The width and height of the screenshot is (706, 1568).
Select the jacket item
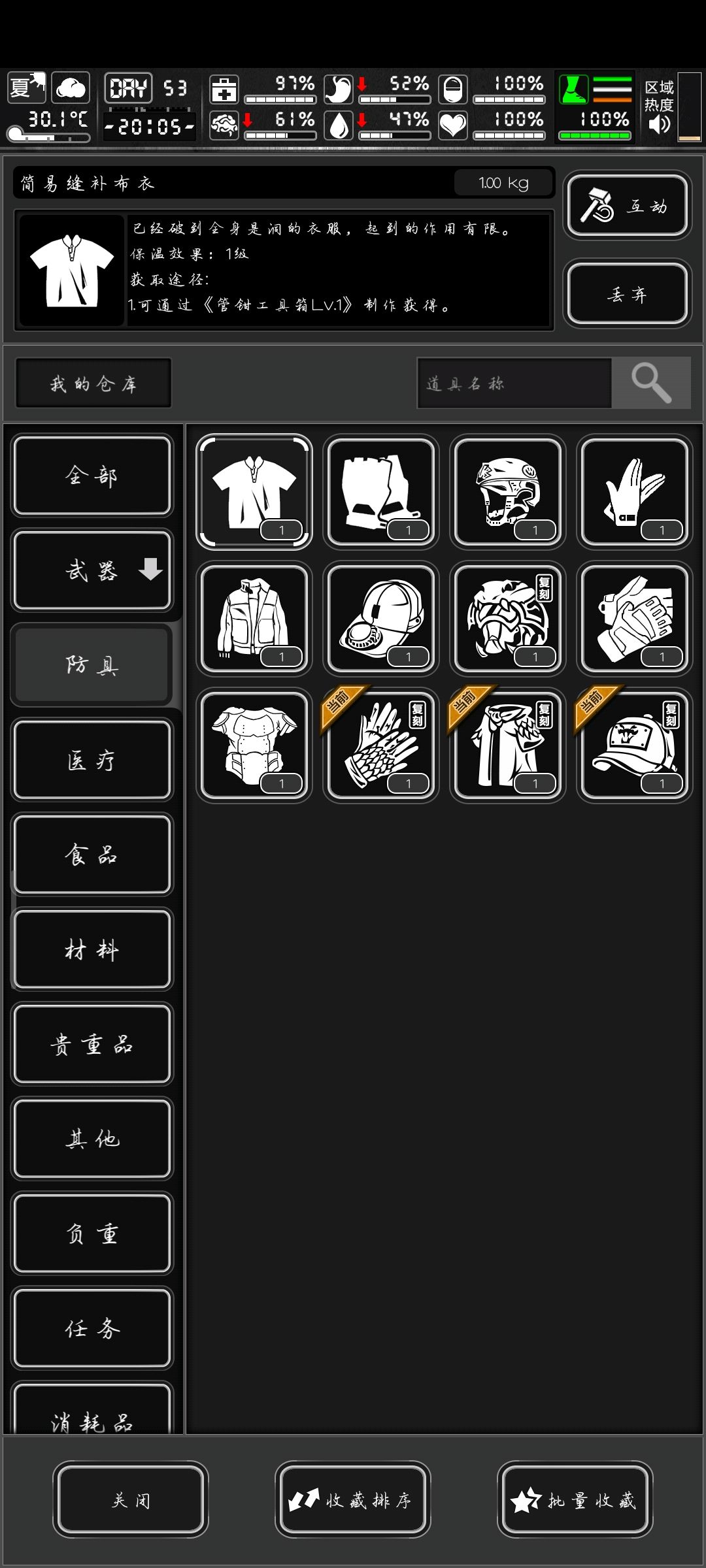click(x=254, y=619)
